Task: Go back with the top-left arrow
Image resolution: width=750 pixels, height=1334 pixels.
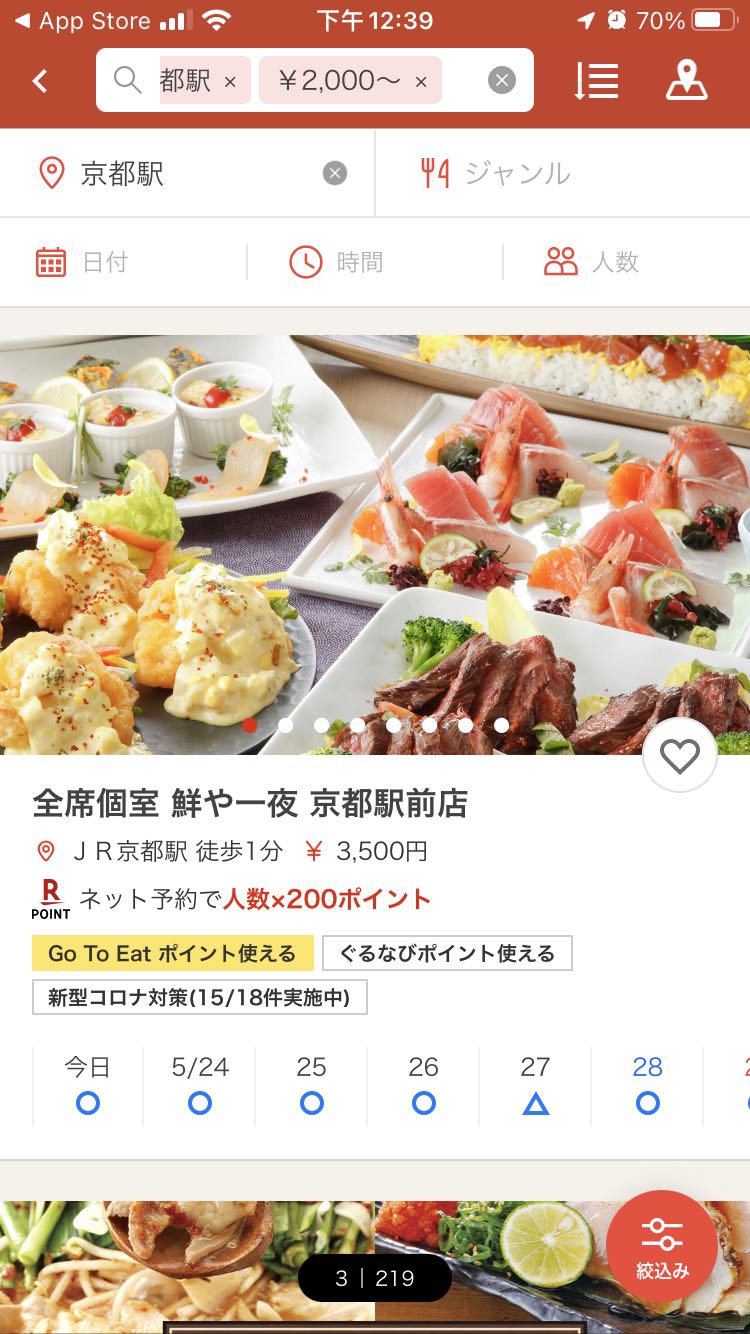Action: coord(40,81)
